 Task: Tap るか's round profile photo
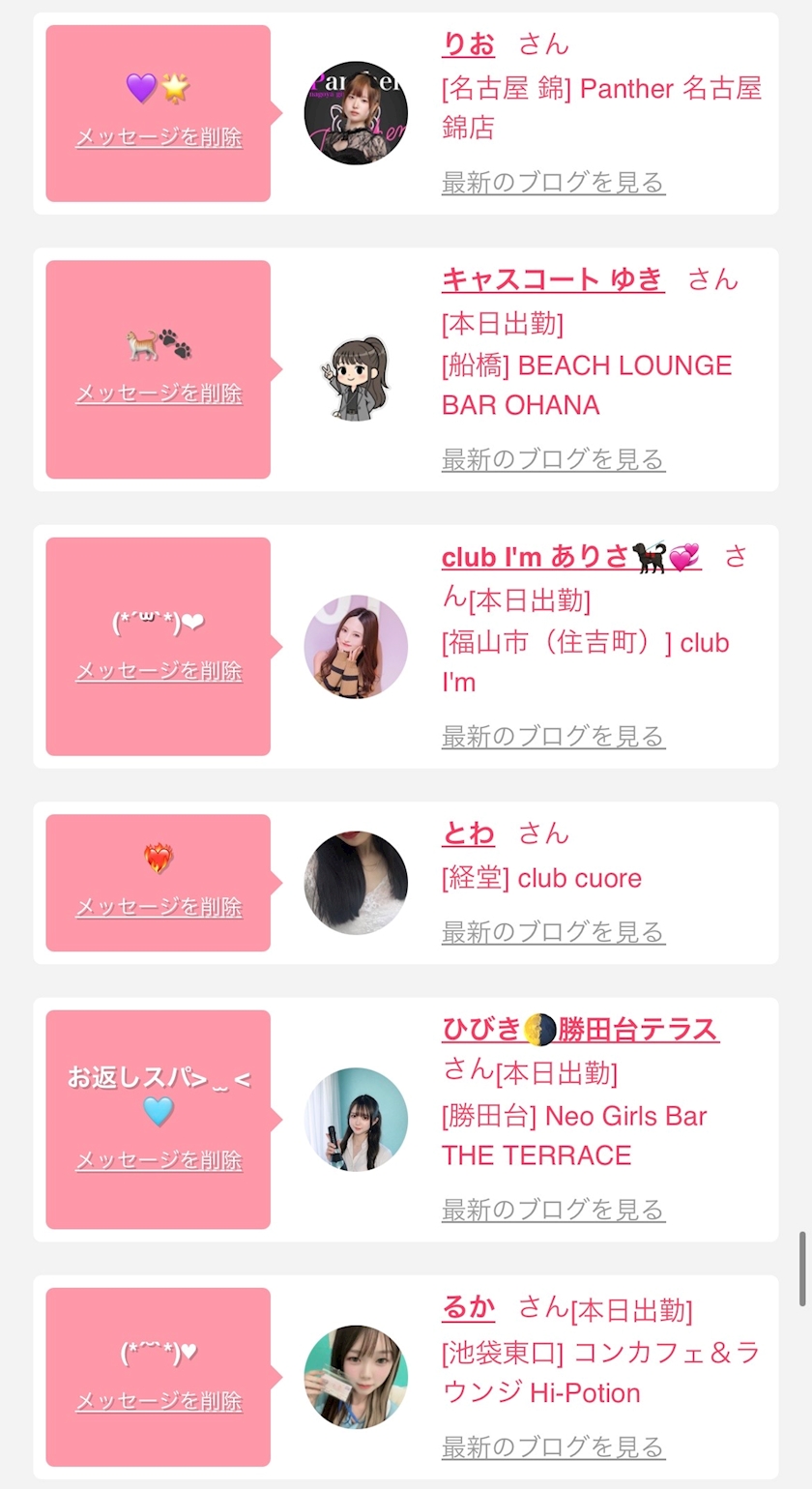click(x=356, y=1377)
